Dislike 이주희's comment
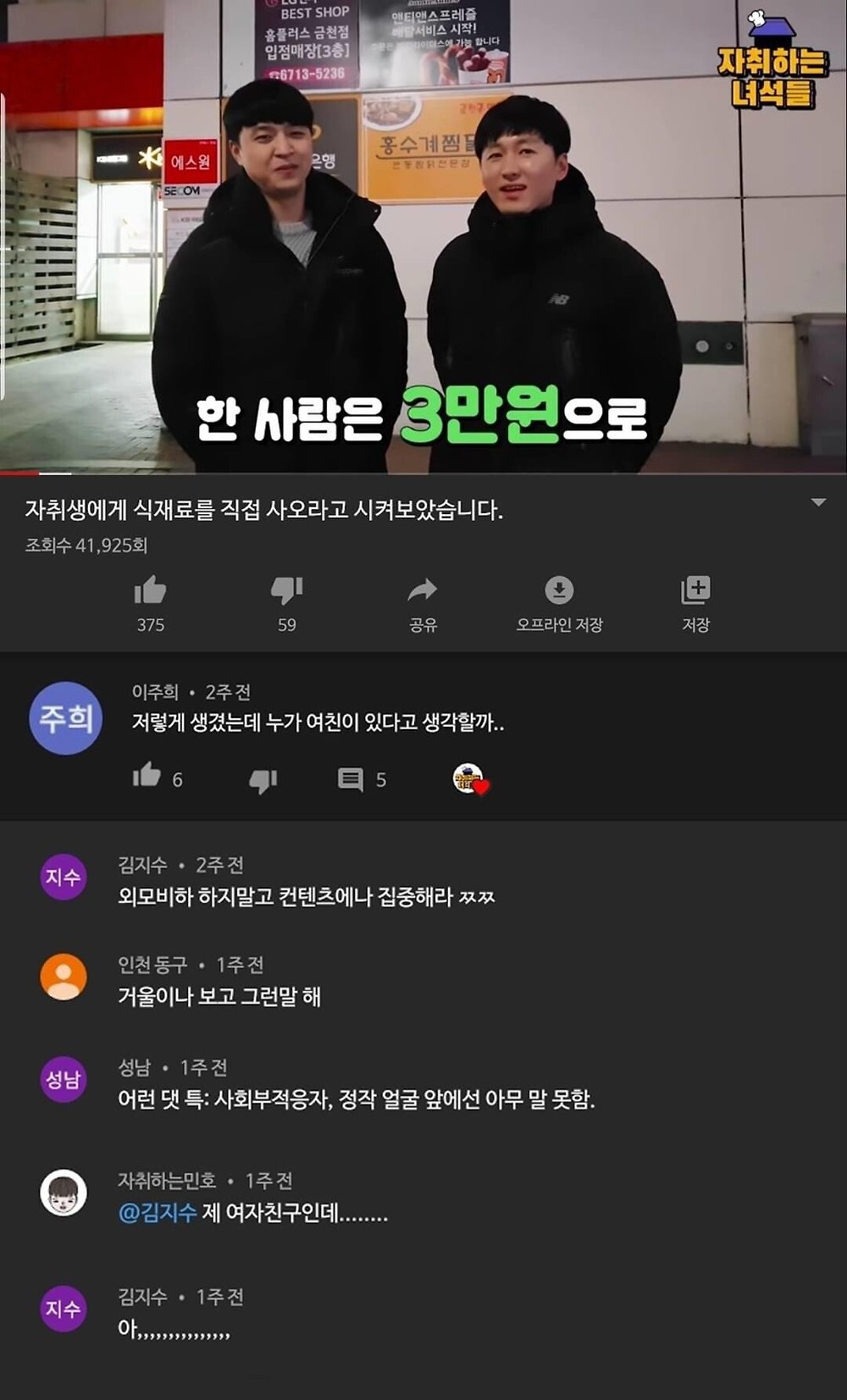847x1400 pixels. 263,780
